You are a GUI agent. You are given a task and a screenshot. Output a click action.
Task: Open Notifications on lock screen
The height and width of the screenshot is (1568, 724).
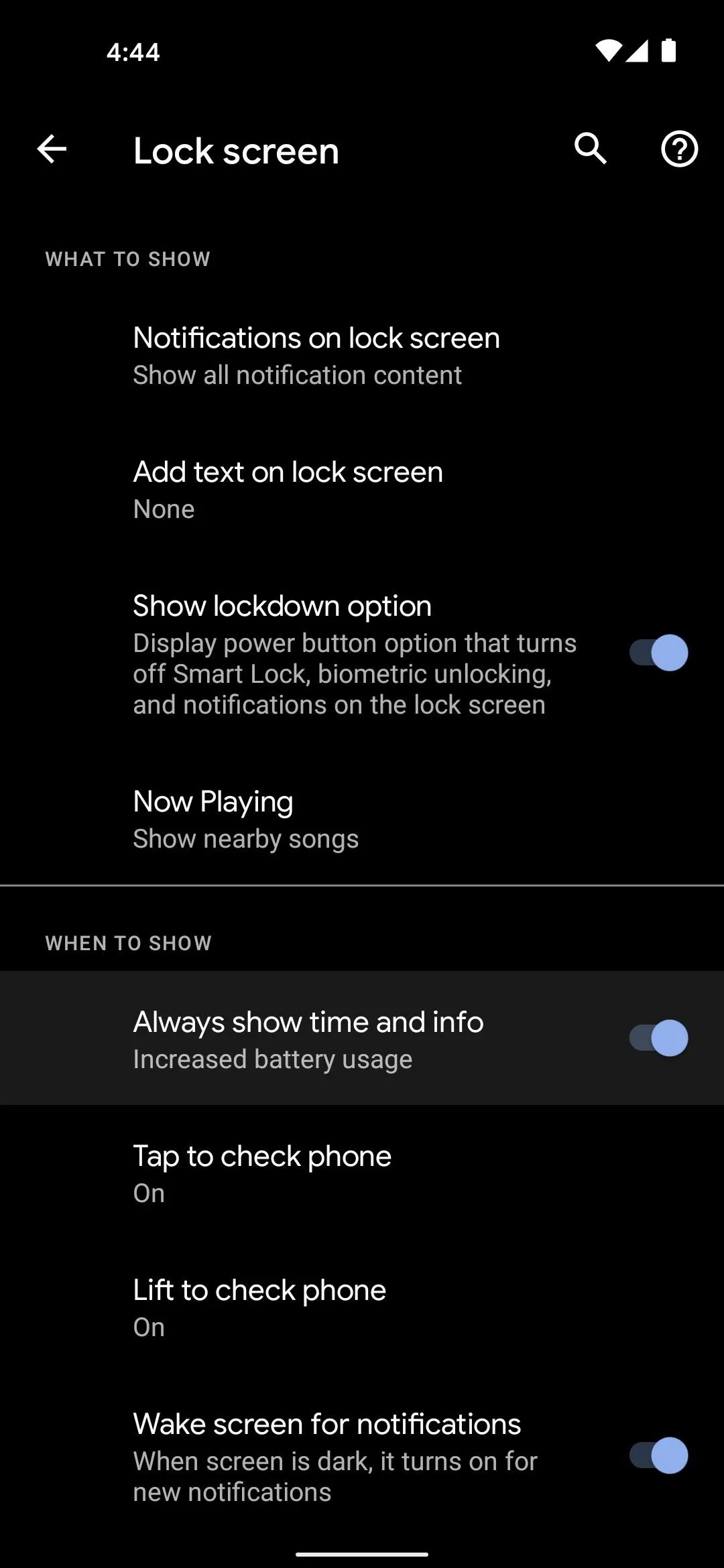[362, 355]
